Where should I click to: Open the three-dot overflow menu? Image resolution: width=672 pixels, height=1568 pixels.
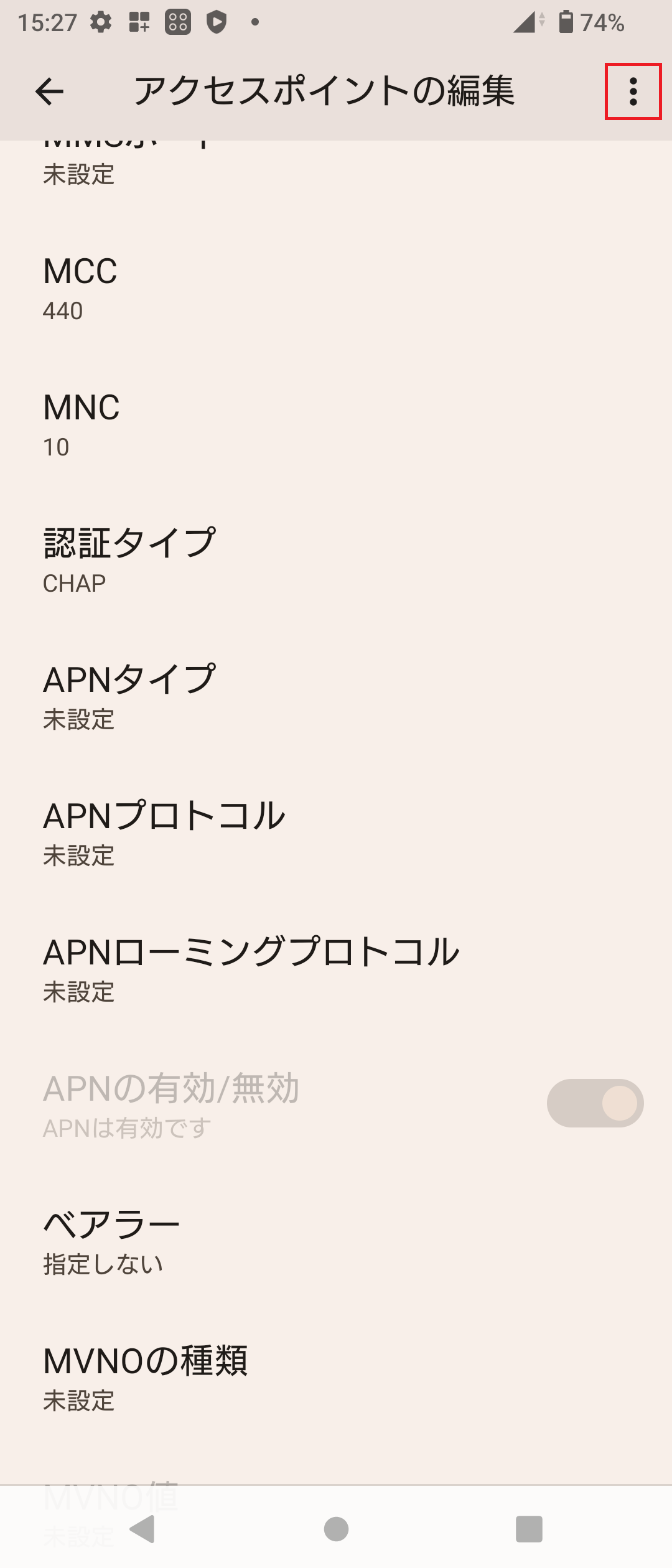click(x=633, y=91)
